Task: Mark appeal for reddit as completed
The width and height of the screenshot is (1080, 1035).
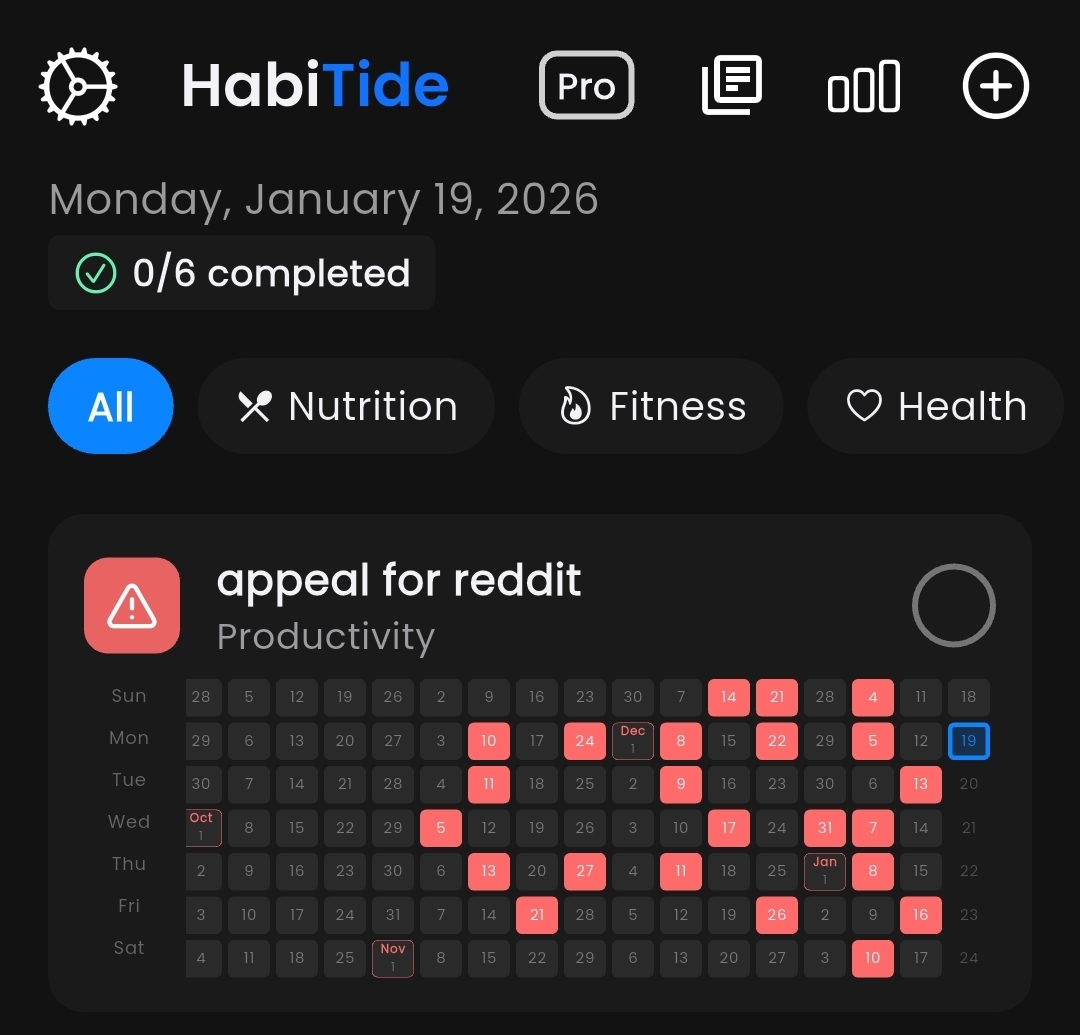Action: pyautogui.click(x=953, y=606)
